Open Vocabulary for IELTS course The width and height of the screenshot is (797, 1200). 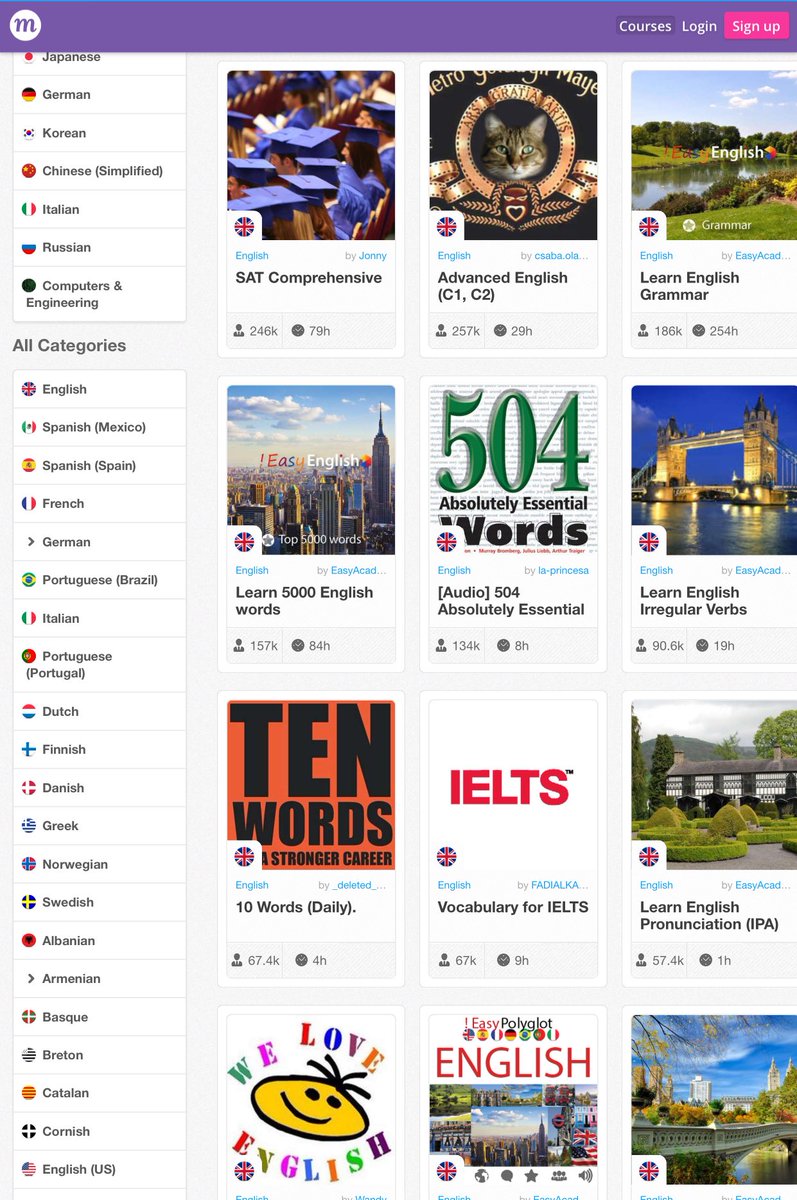[x=512, y=907]
